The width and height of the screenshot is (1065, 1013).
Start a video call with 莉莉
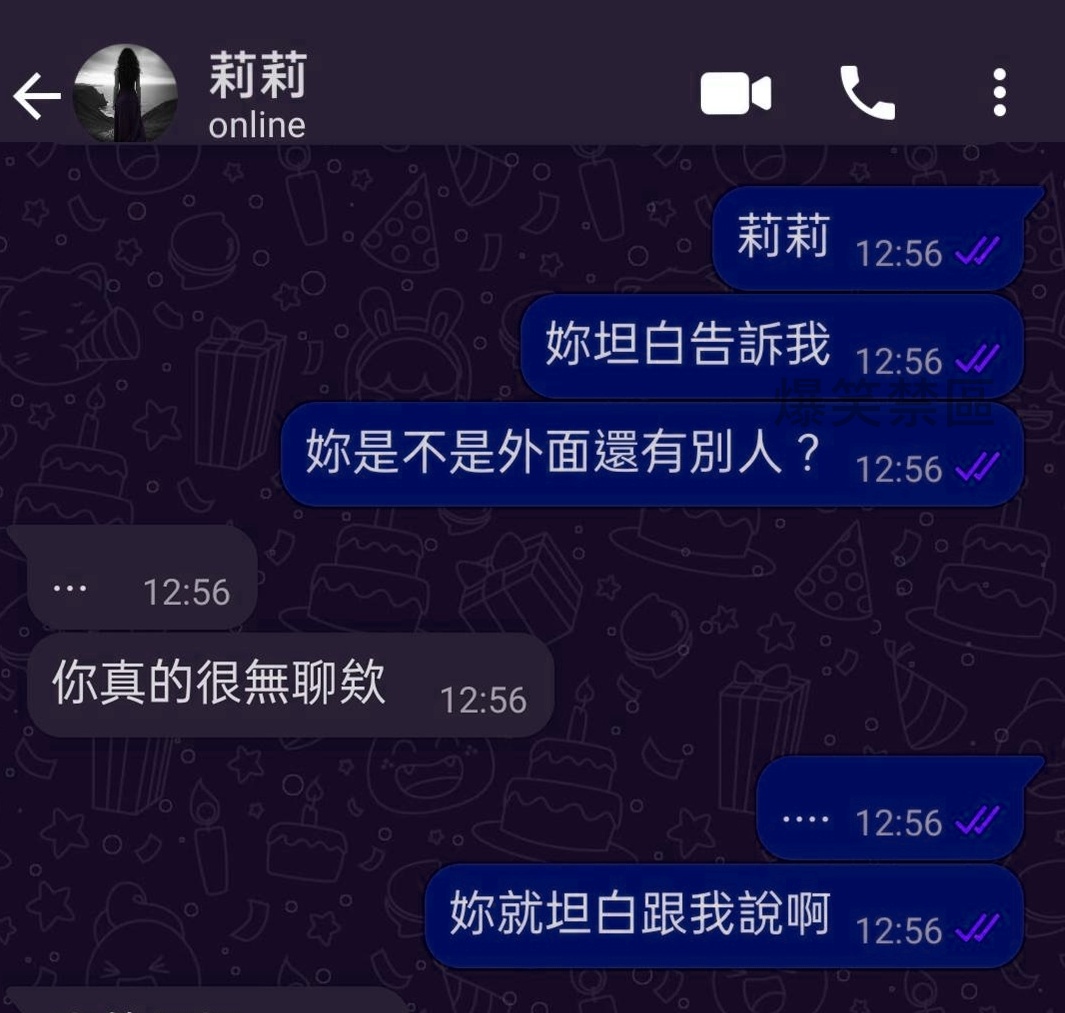(x=735, y=95)
